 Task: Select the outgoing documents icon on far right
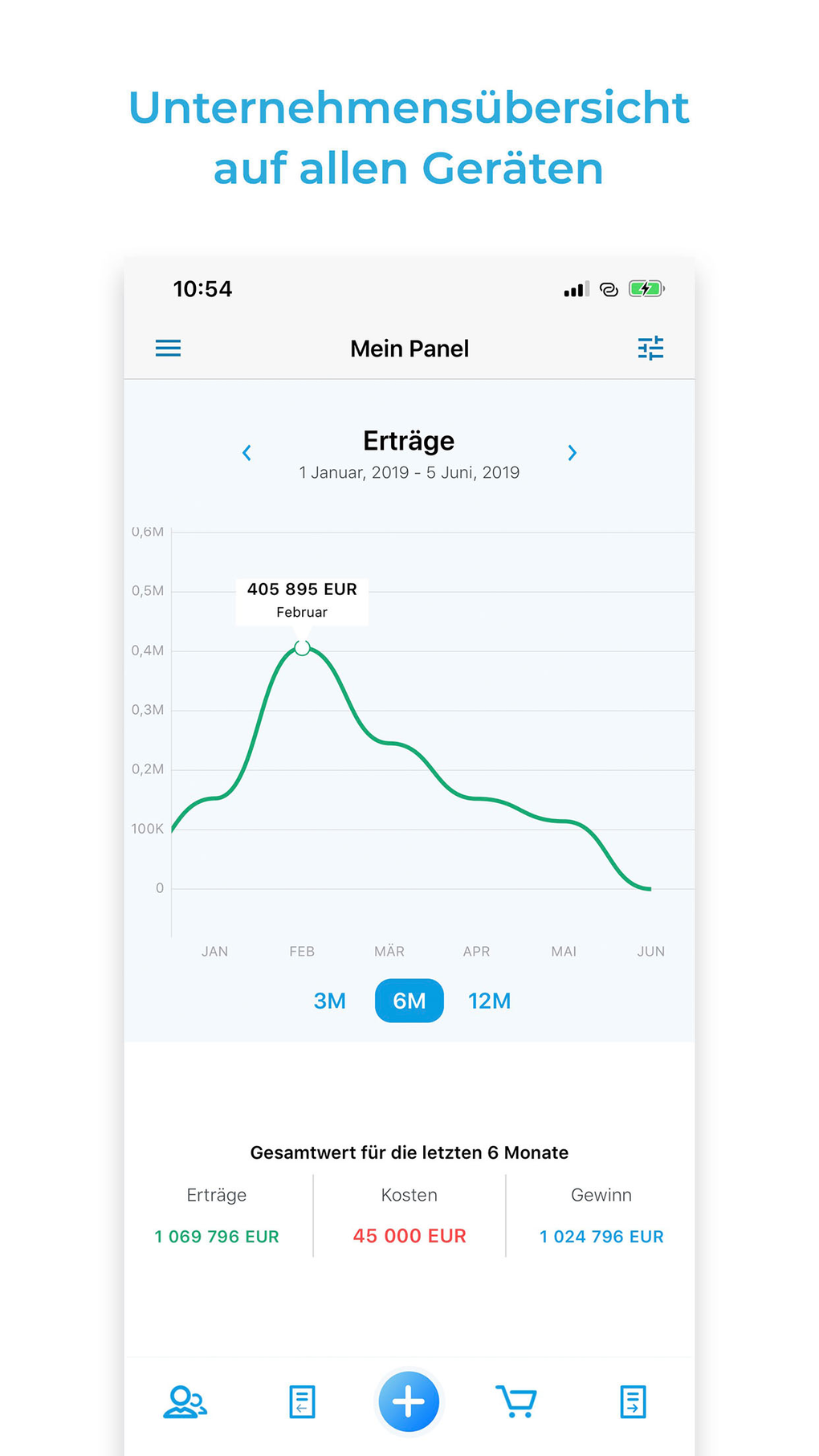633,1401
